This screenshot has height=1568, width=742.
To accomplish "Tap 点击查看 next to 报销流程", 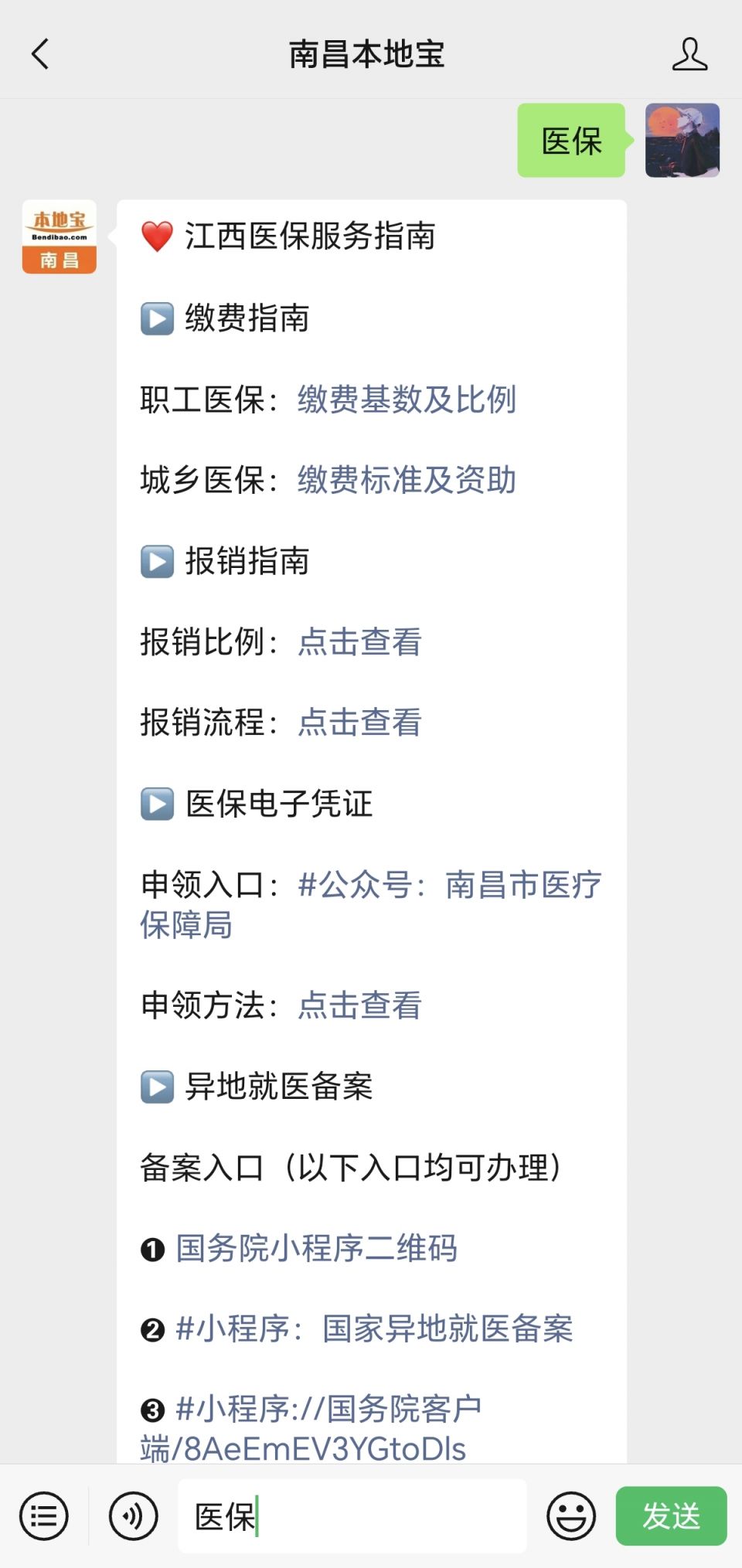I will click(359, 723).
